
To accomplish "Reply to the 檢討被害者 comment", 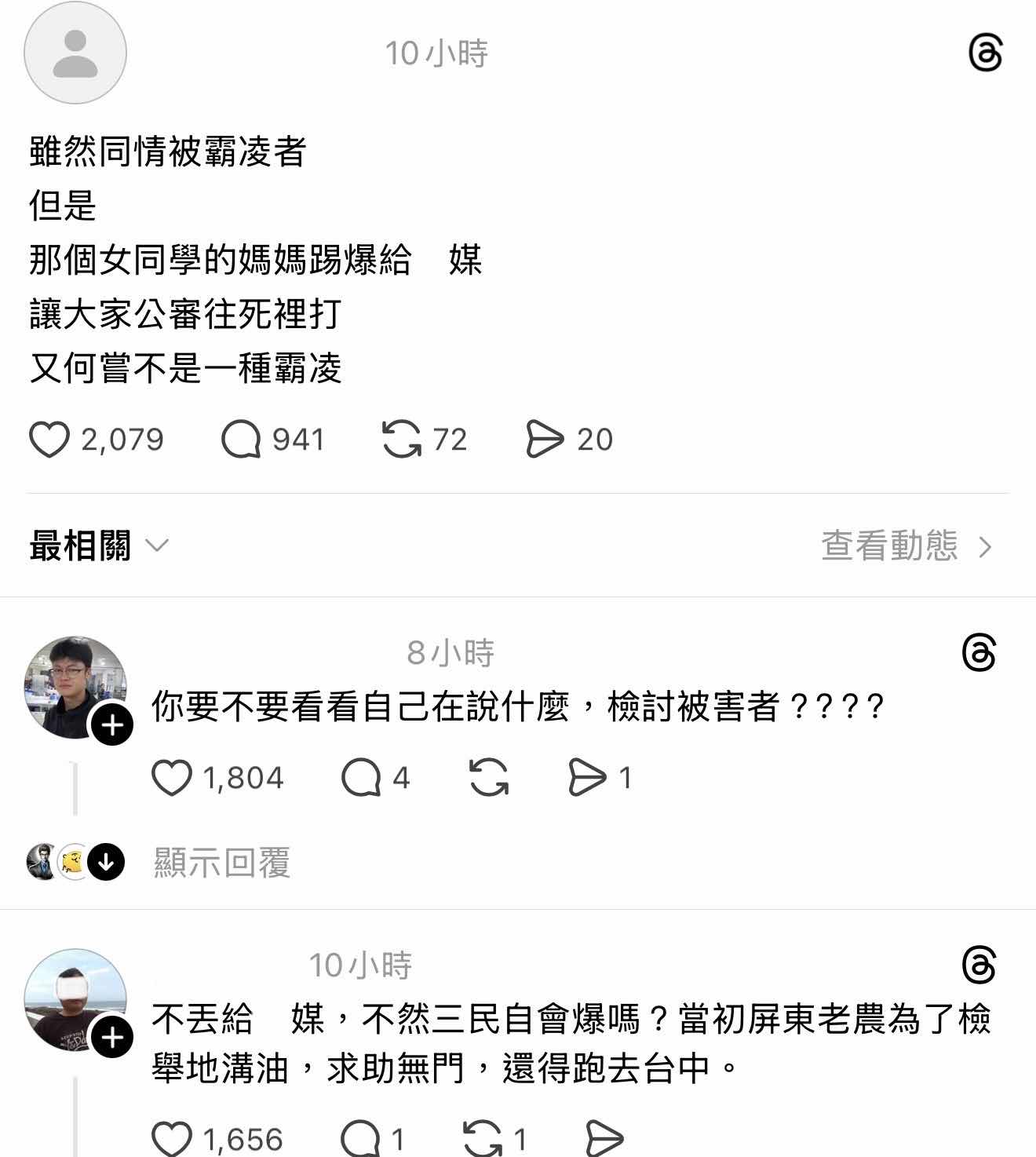I will pos(361,778).
